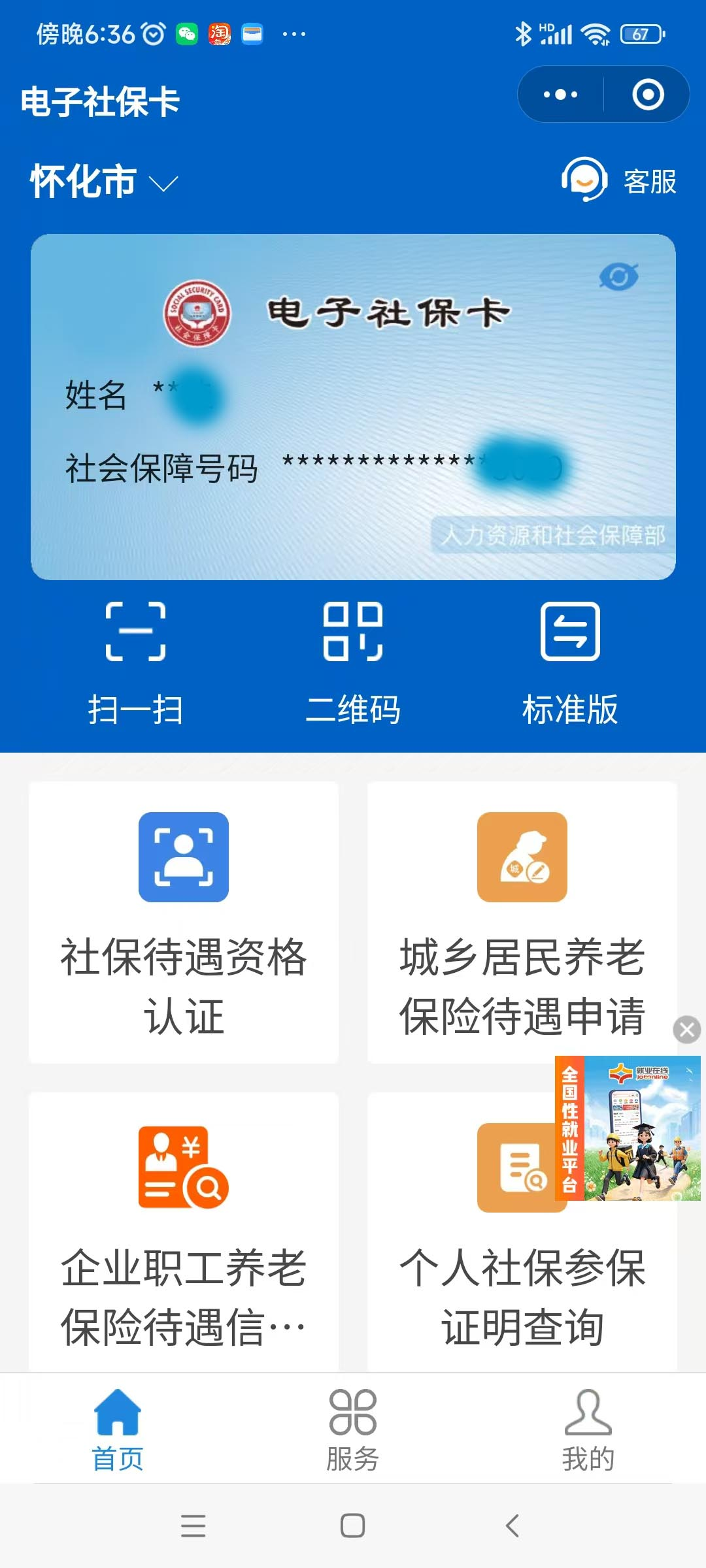Toggle visibility of card information
The image size is (706, 1568).
coord(618,277)
